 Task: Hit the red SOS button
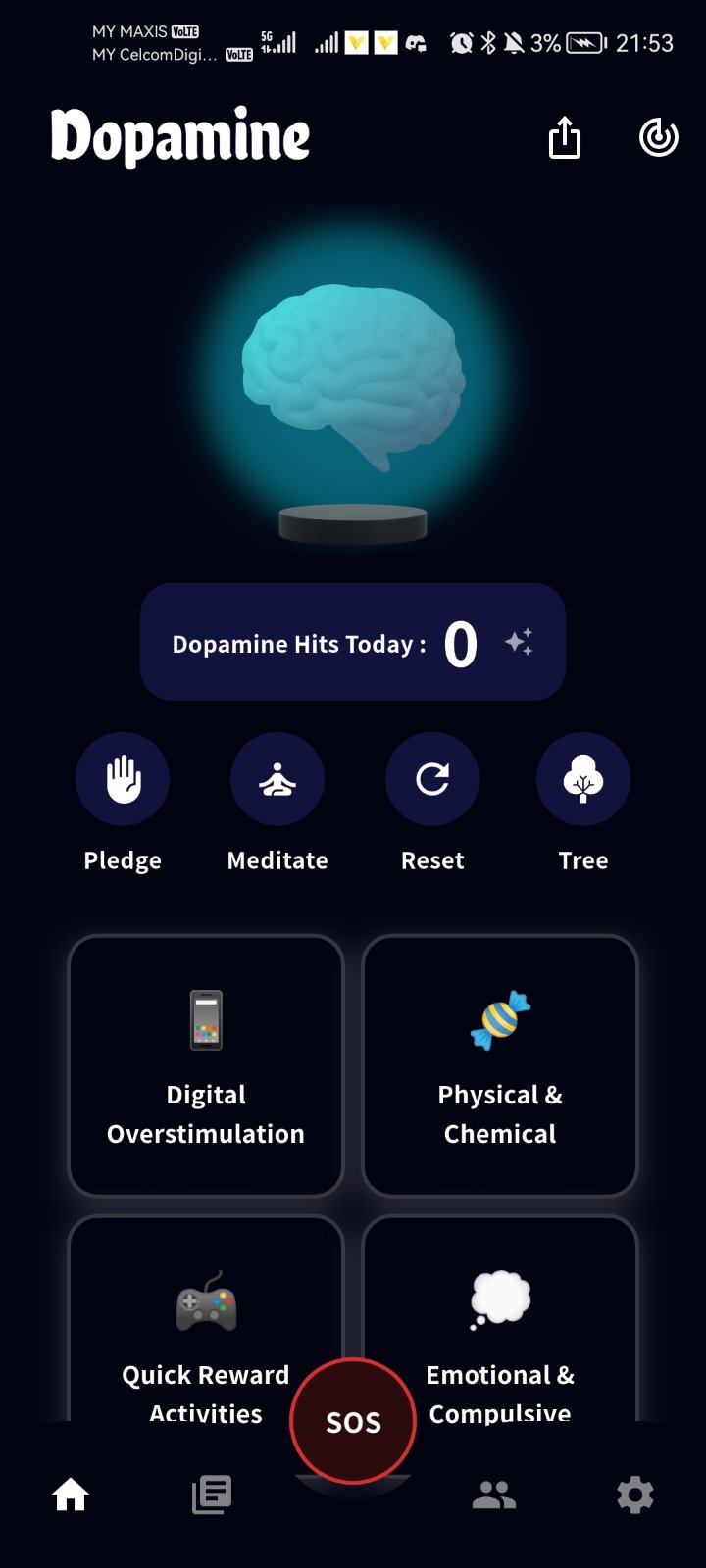tap(353, 1421)
